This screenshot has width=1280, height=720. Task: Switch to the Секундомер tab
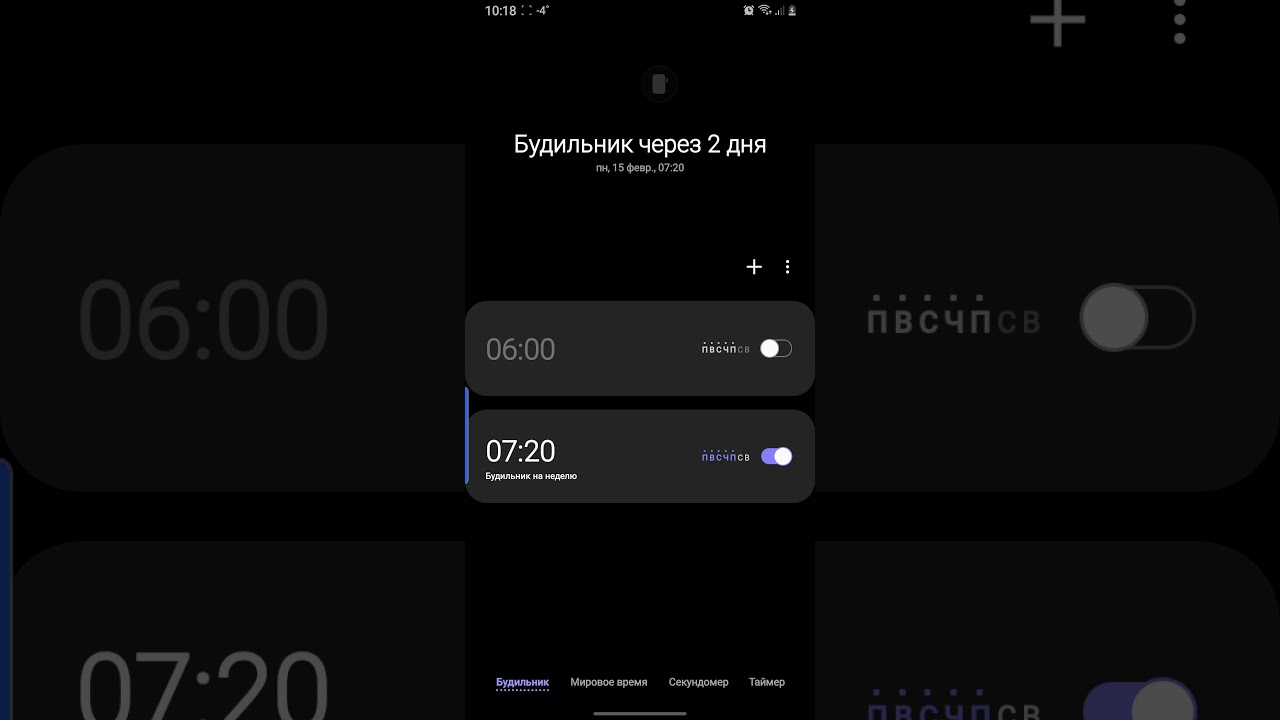699,682
